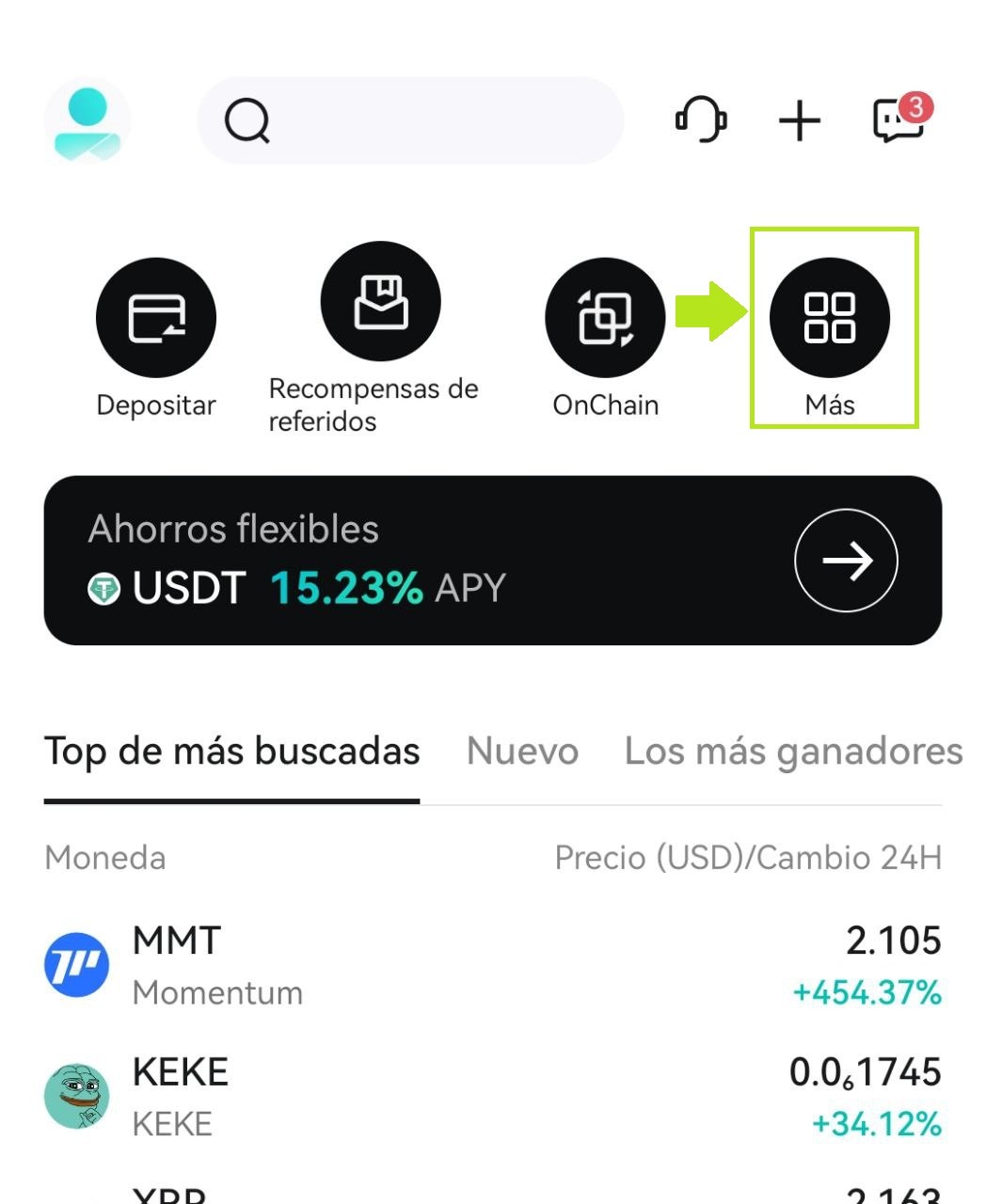The image size is (986, 1204).
Task: Select the Top de más buscadas tab
Action: [x=231, y=752]
